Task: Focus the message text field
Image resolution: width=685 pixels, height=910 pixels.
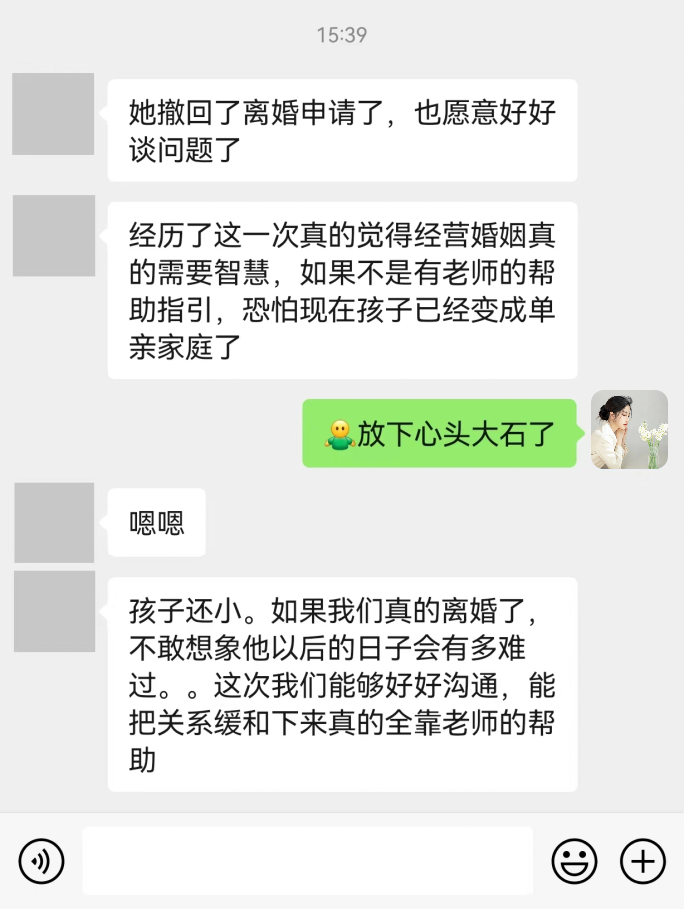Action: [x=307, y=860]
